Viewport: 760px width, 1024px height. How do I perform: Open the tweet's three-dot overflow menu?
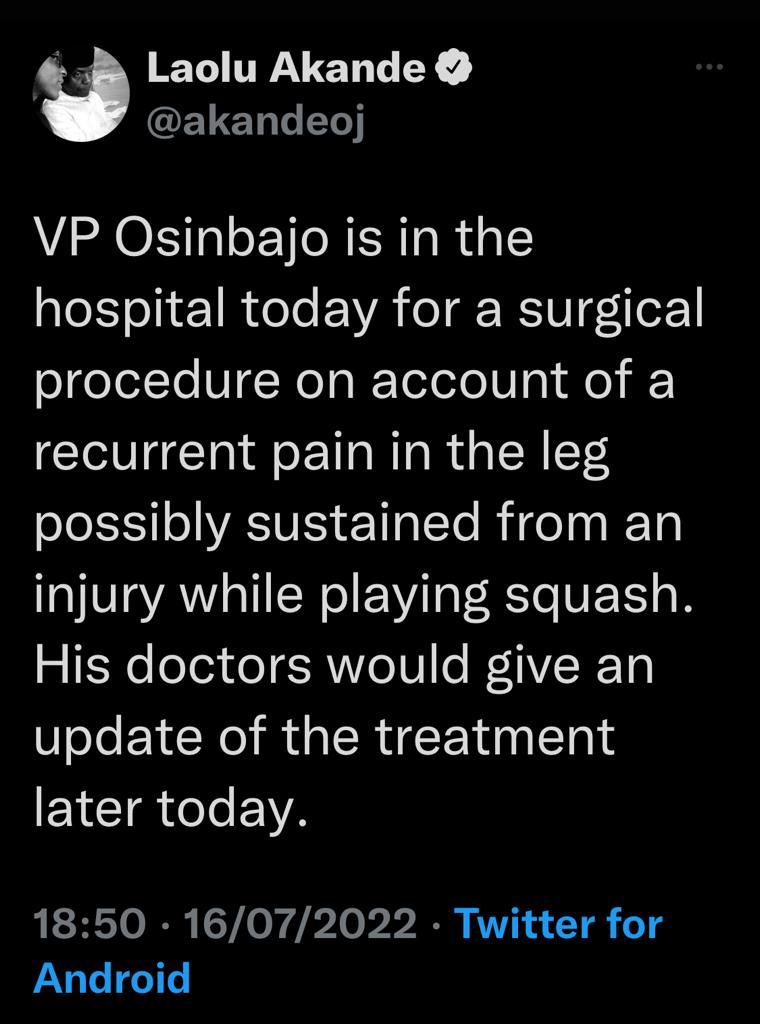point(709,67)
